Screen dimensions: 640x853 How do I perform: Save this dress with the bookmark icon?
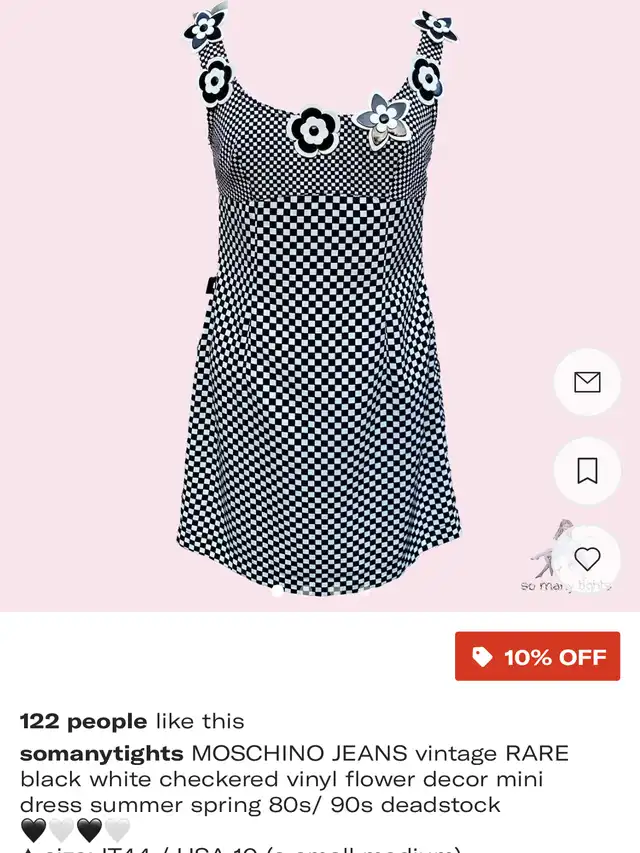(x=587, y=470)
